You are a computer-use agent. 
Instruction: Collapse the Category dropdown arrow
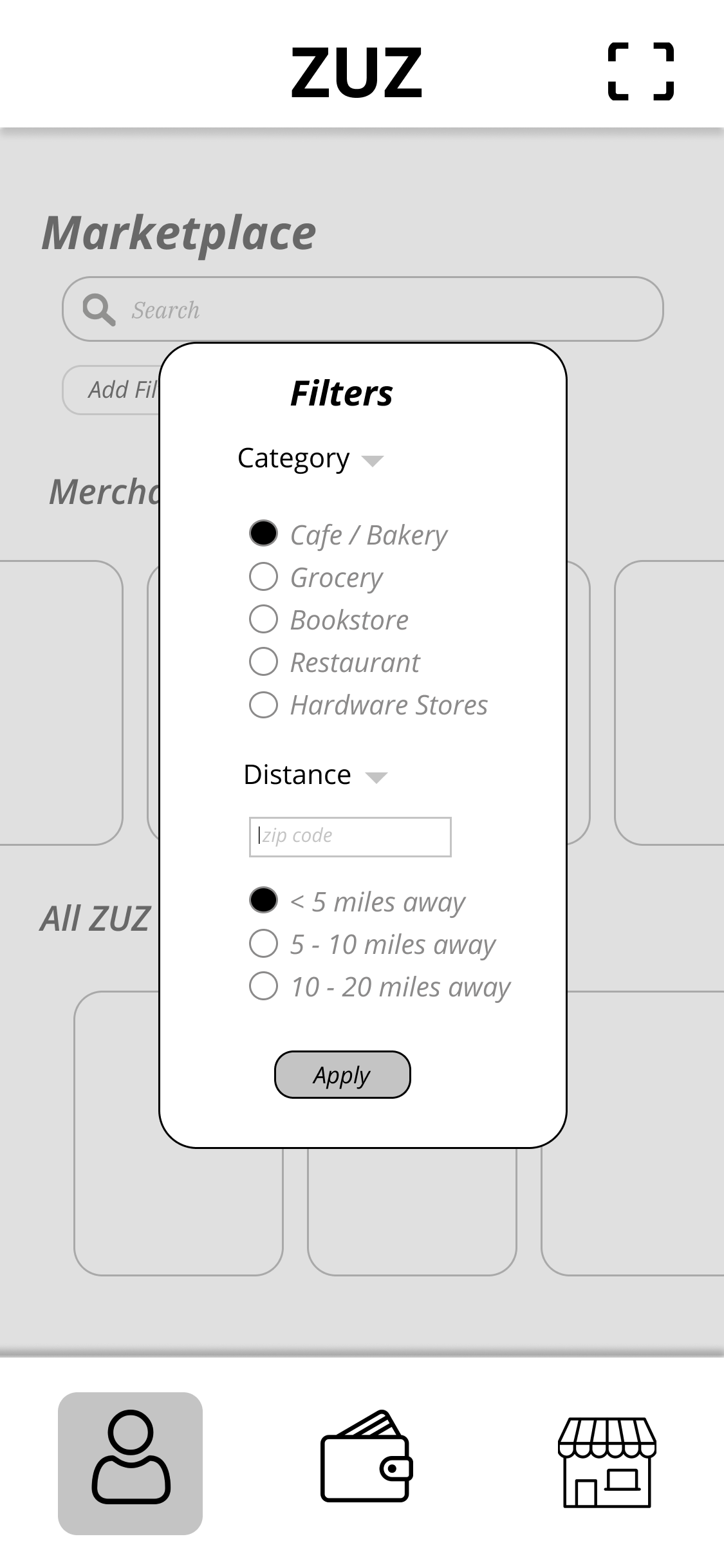click(x=373, y=460)
